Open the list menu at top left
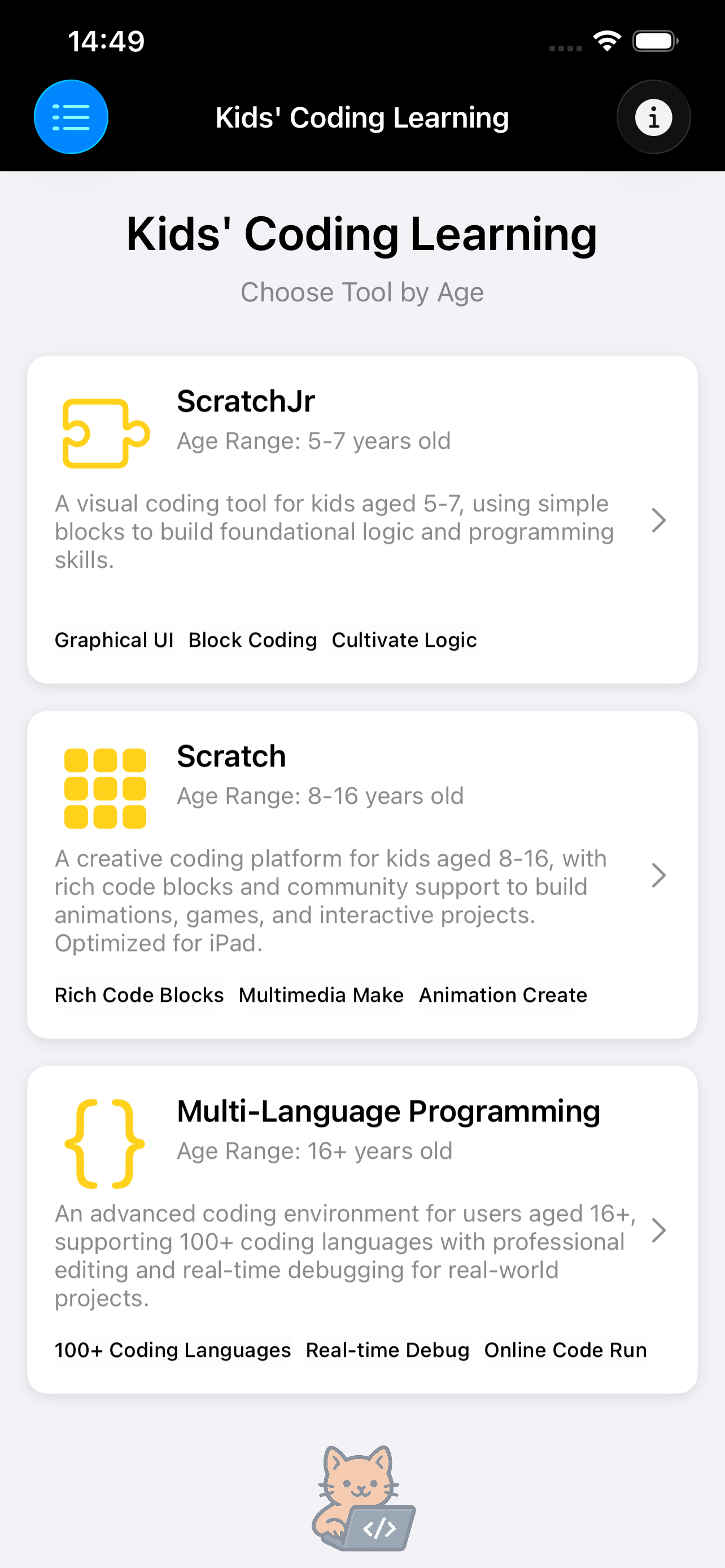Viewport: 725px width, 1568px height. [71, 116]
